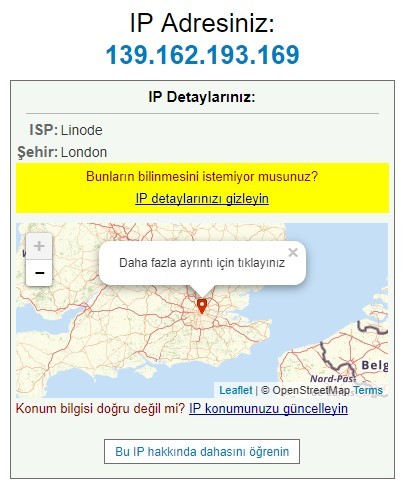Tap the 'IP detaylarınızı gizleyin' link
This screenshot has width=406, height=492.
tap(202, 199)
